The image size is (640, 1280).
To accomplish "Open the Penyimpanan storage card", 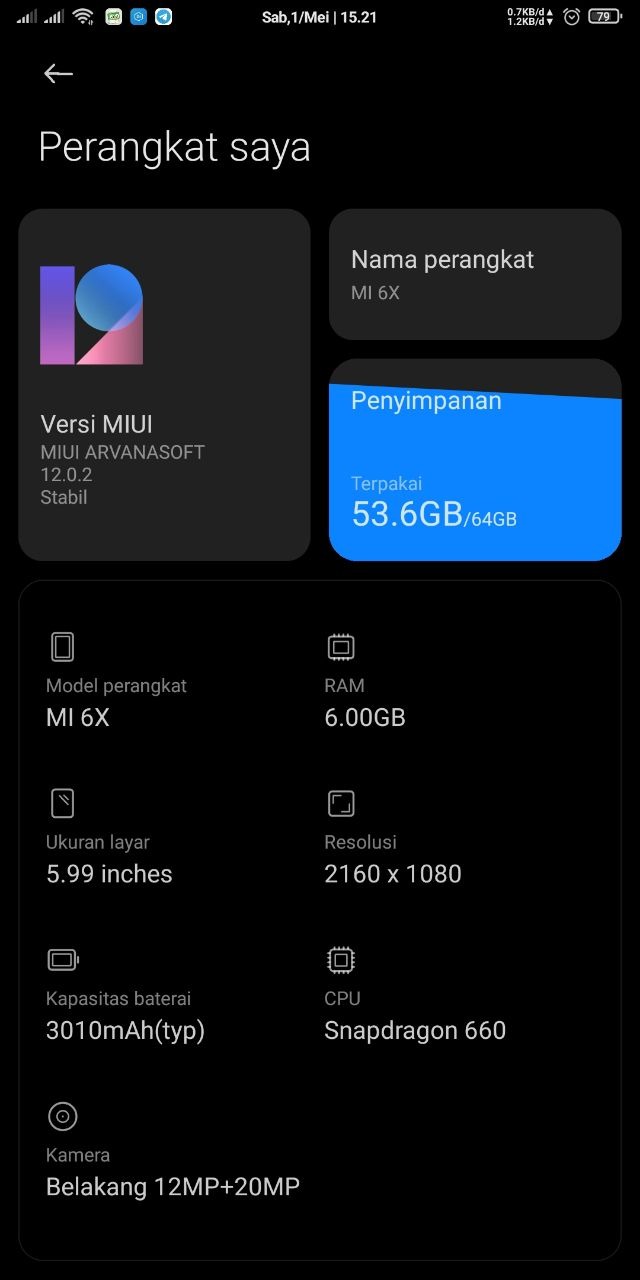I will tap(475, 460).
